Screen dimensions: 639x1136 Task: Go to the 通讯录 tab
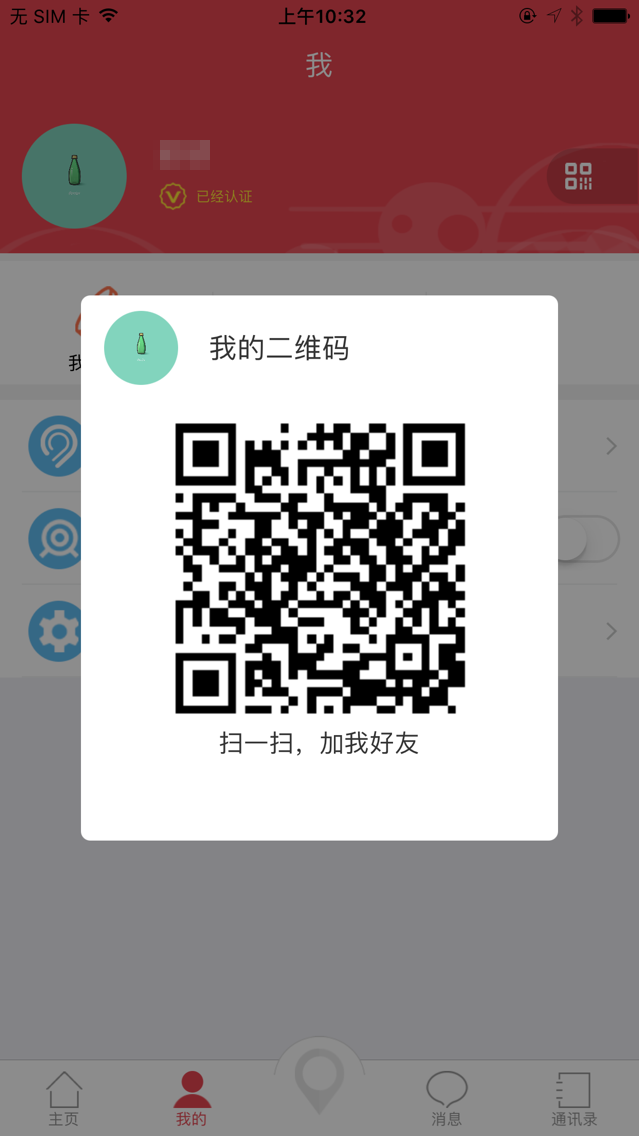point(574,1098)
